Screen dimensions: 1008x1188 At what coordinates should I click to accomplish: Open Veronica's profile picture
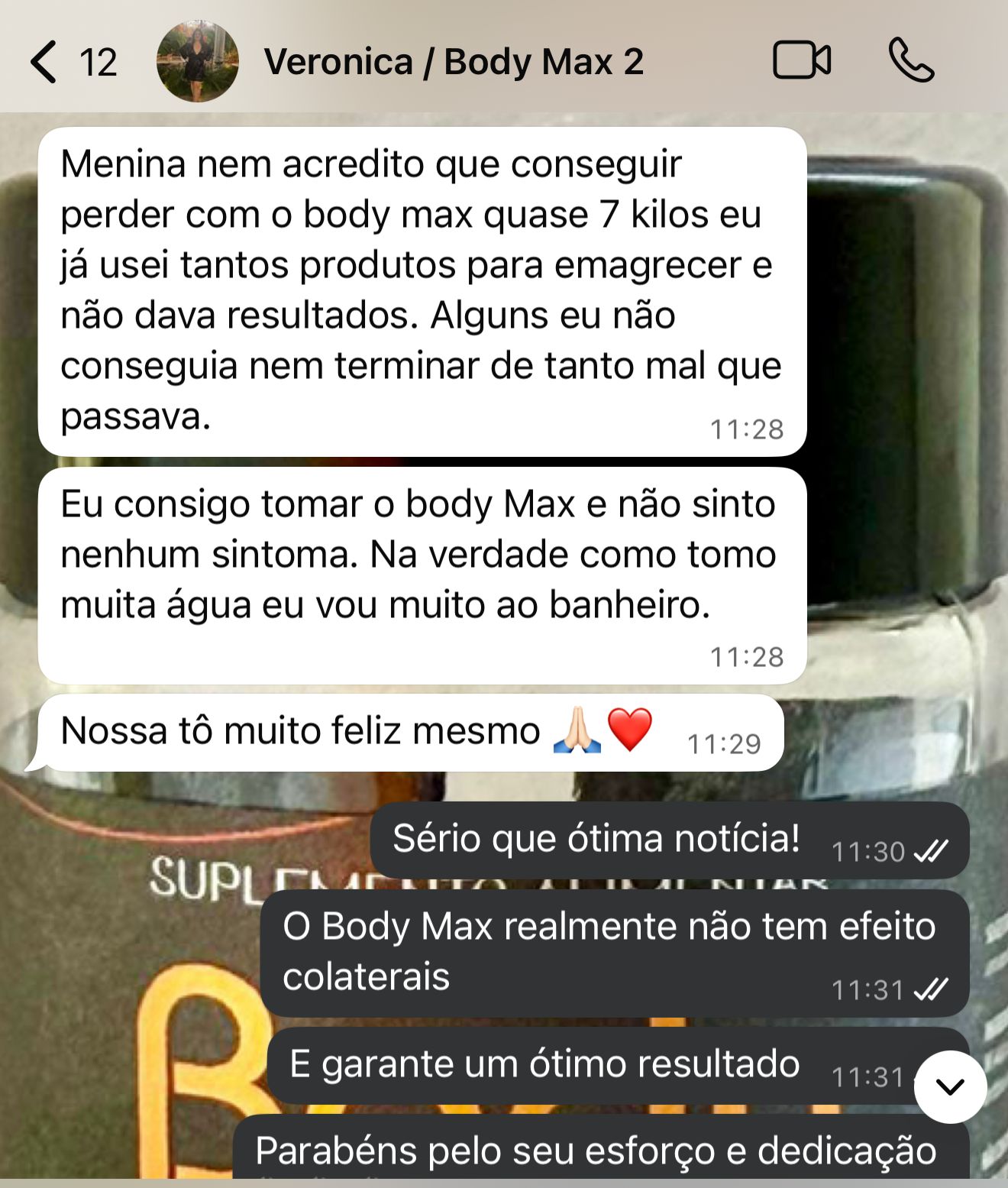[x=197, y=62]
